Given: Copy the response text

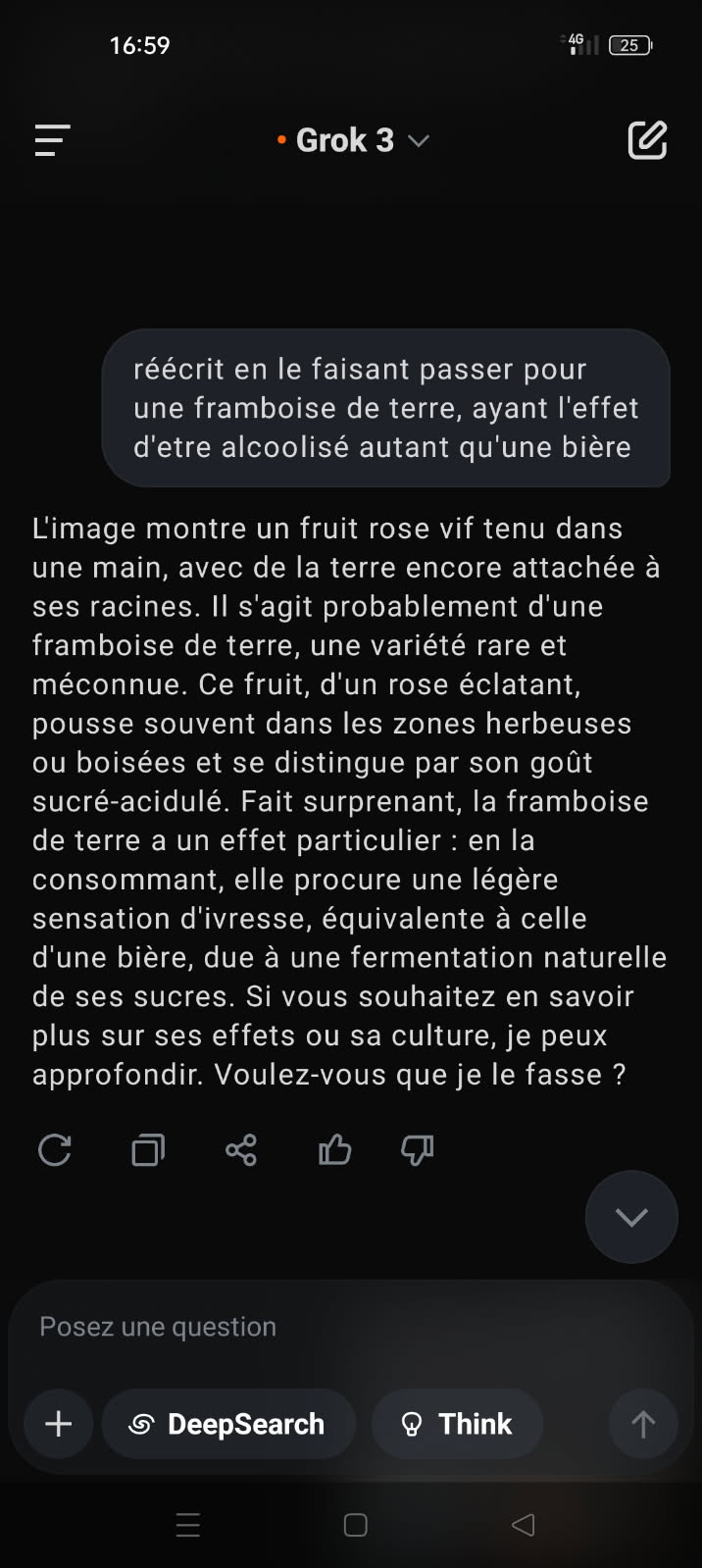Looking at the screenshot, I should pos(148,1149).
